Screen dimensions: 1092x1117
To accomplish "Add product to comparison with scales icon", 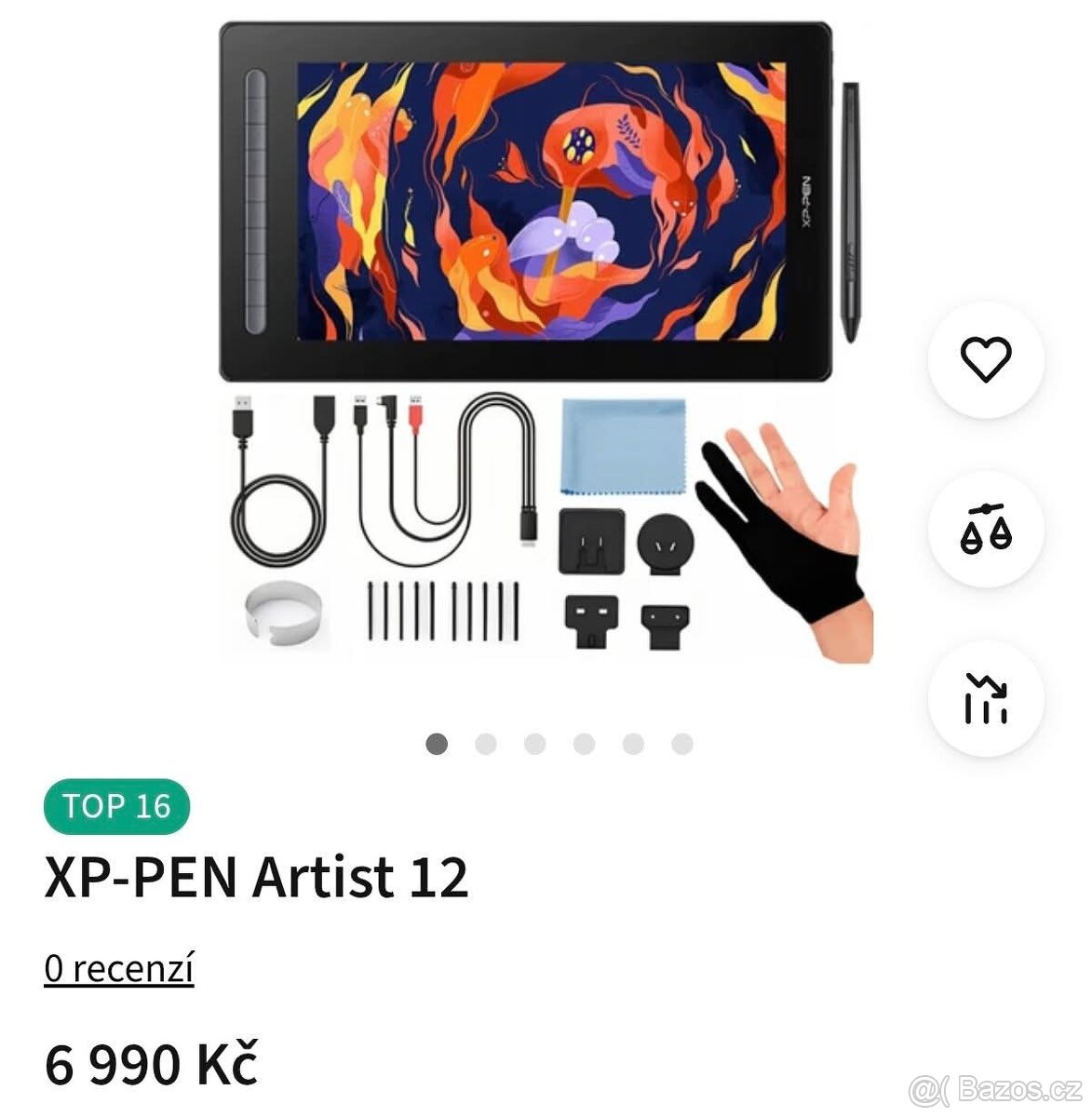I will point(985,529).
